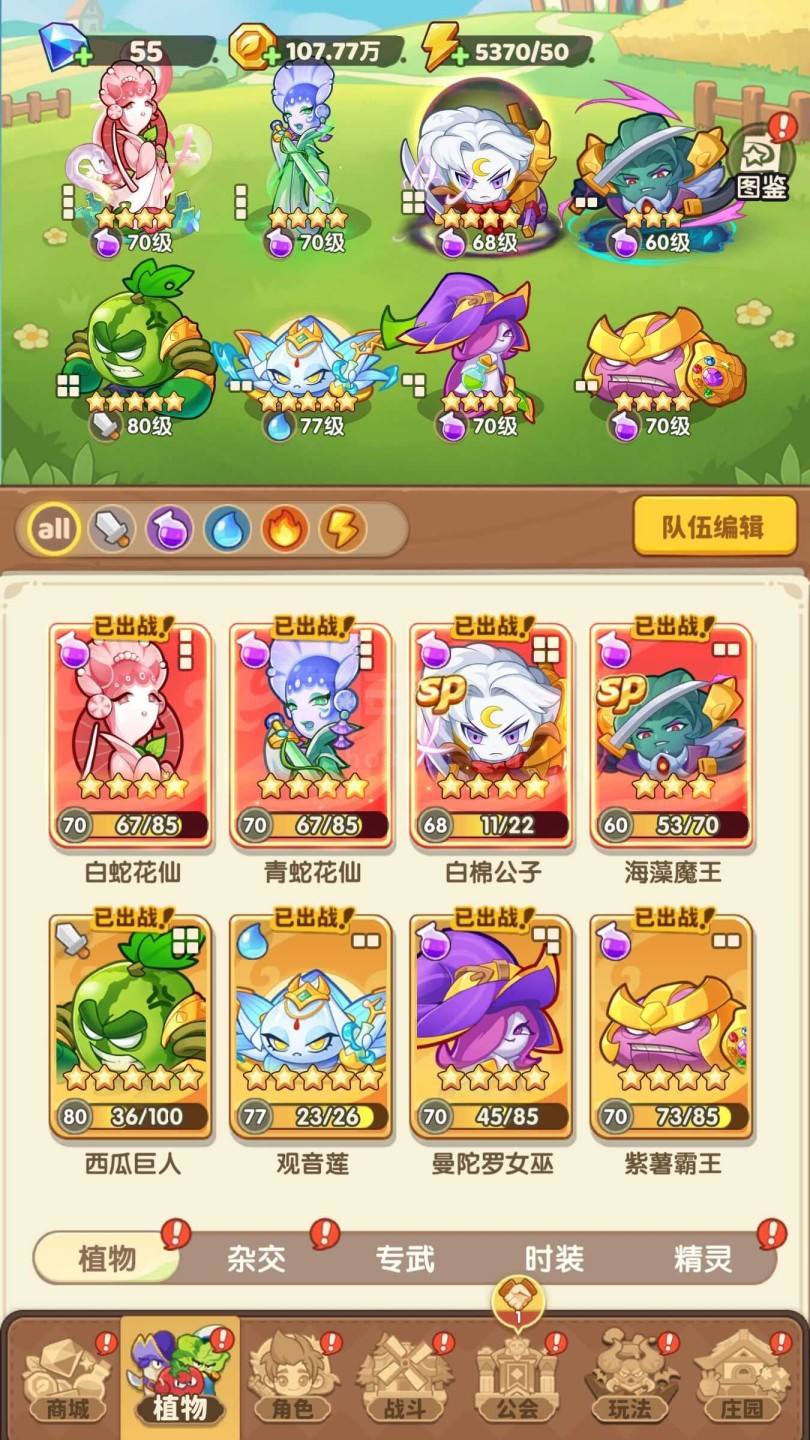Switch to the 杂交 tab
Image resolution: width=810 pixels, height=1440 pixels.
(257, 1258)
